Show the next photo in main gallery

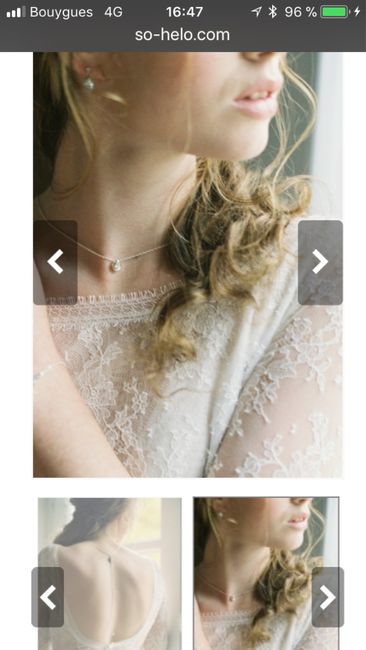pos(320,262)
